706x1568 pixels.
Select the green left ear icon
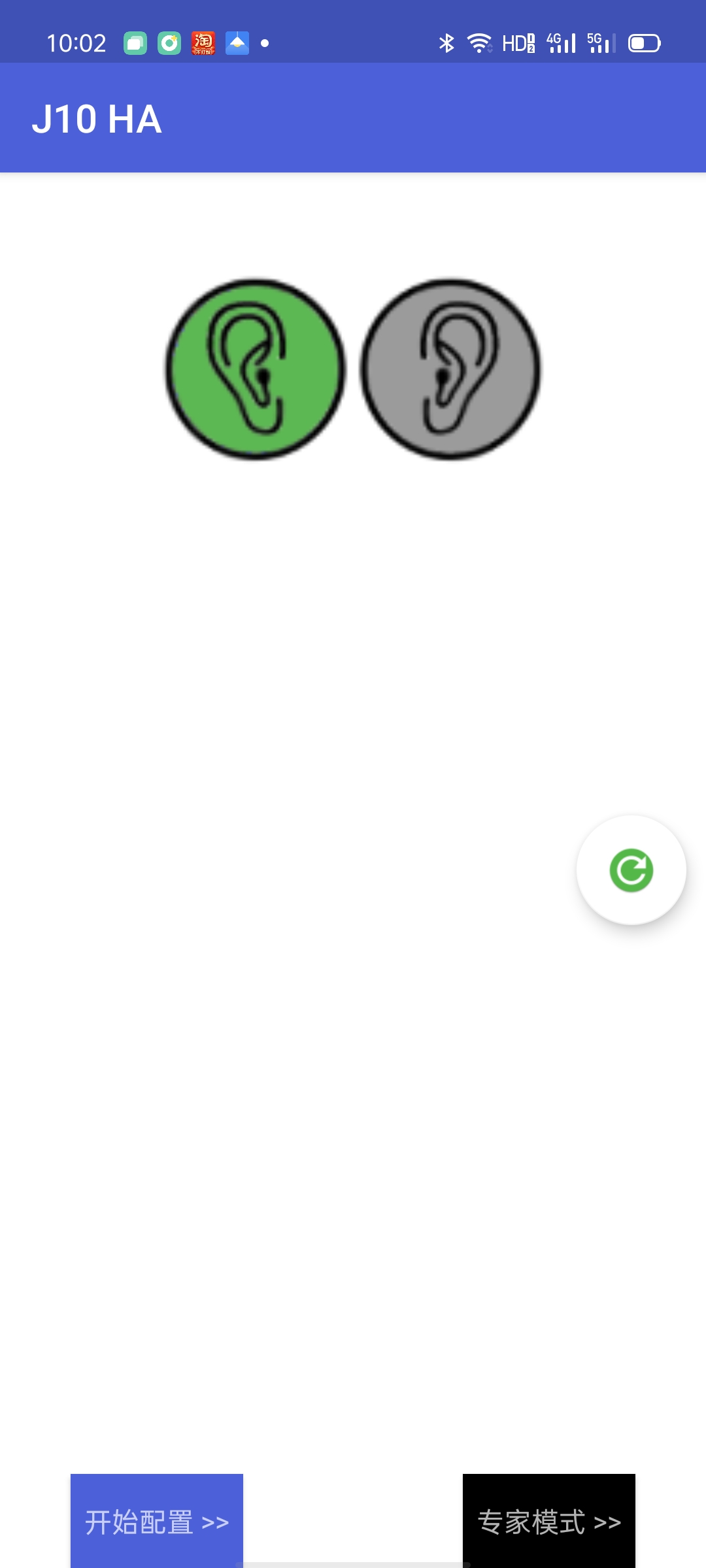pyautogui.click(x=255, y=369)
